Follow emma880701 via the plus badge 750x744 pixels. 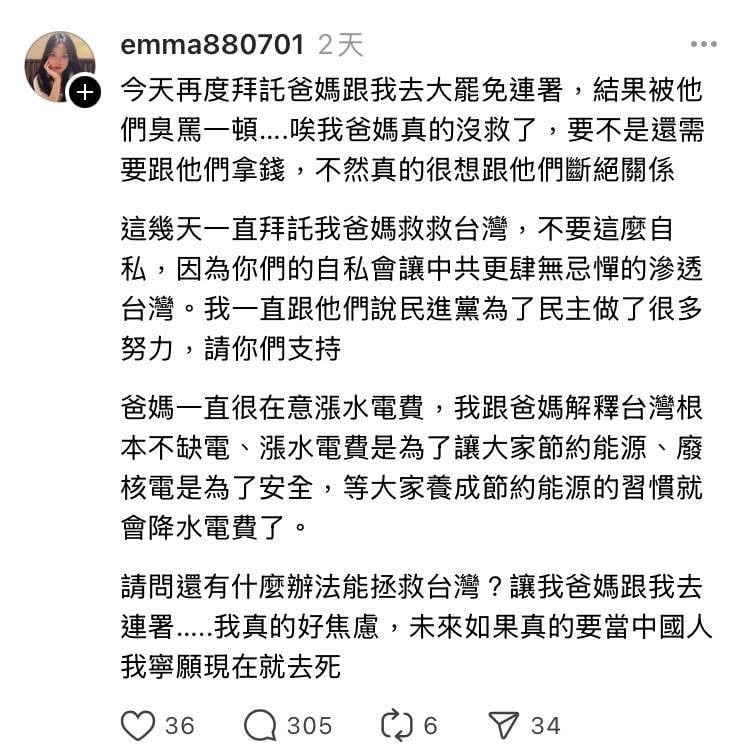click(84, 93)
